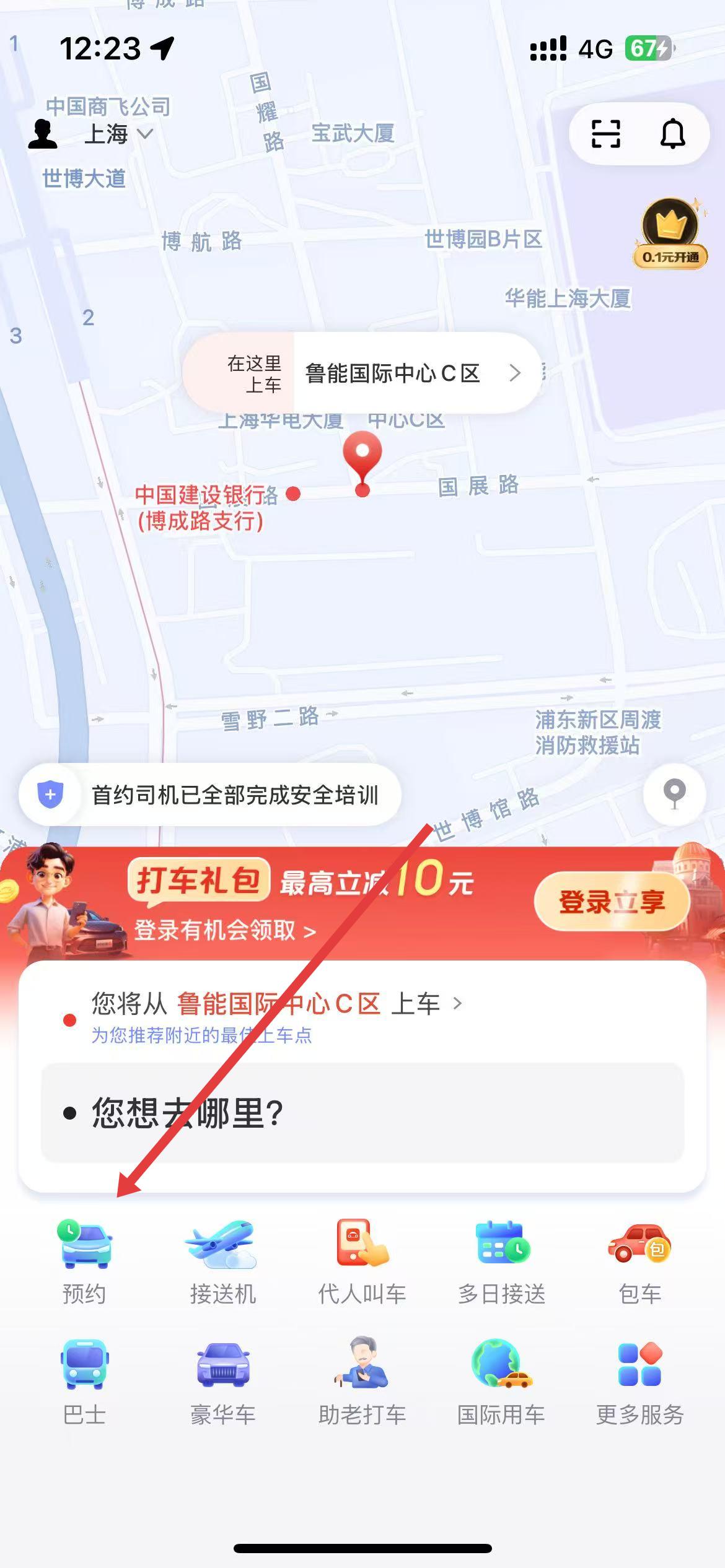Image resolution: width=725 pixels, height=1568 pixels.
Task: Recenter the map on my location
Action: click(x=674, y=793)
